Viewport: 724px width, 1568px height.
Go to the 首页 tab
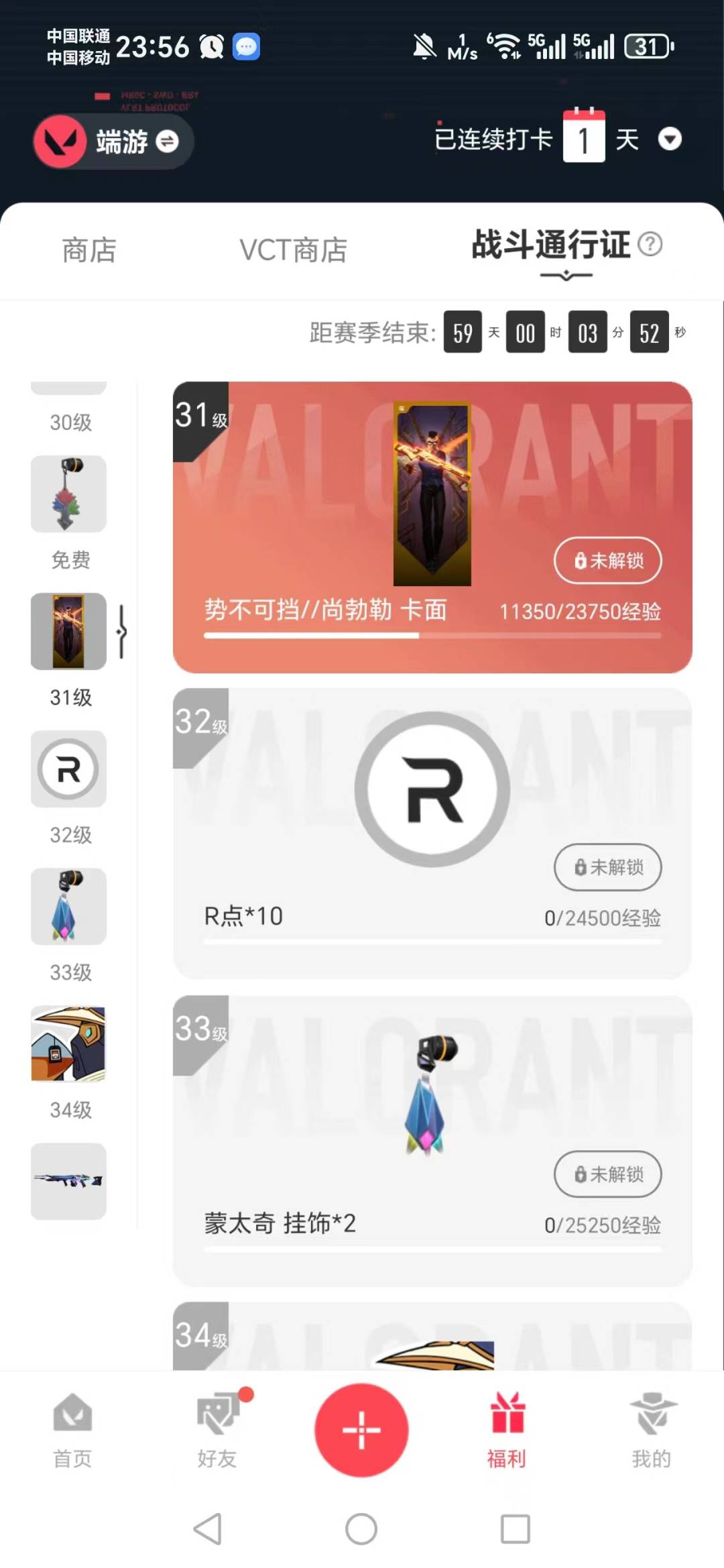click(72, 1429)
